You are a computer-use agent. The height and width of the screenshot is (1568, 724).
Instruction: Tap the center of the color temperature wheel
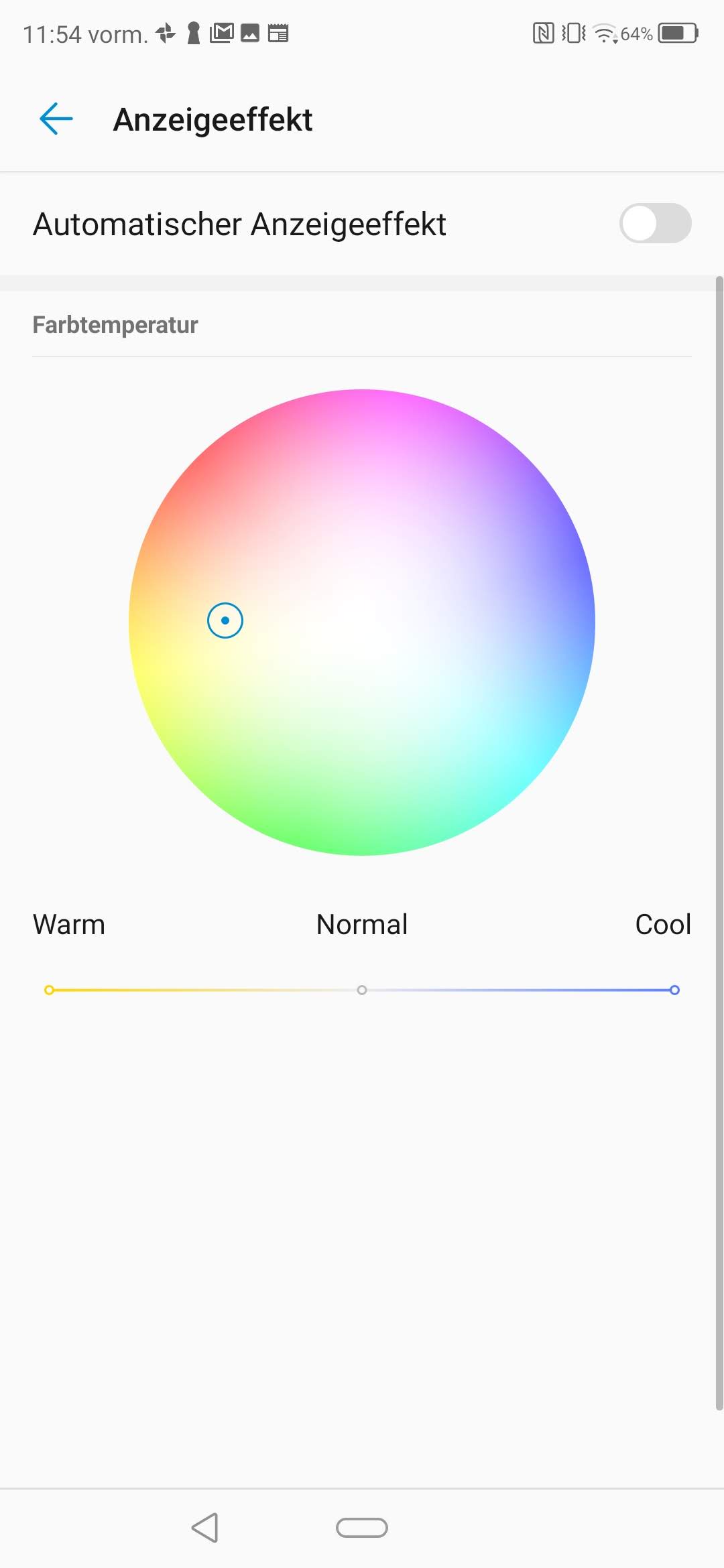pyautogui.click(x=362, y=622)
